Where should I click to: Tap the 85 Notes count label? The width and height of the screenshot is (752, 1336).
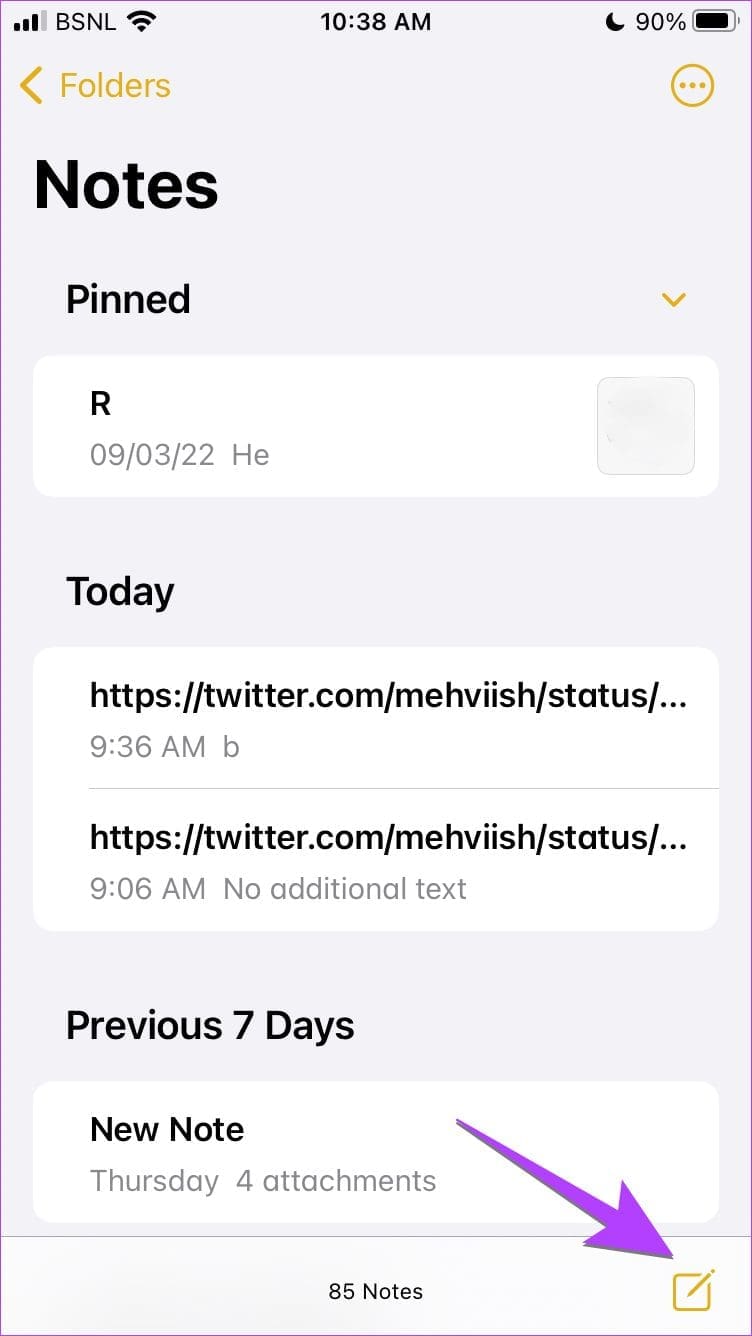tap(376, 1290)
